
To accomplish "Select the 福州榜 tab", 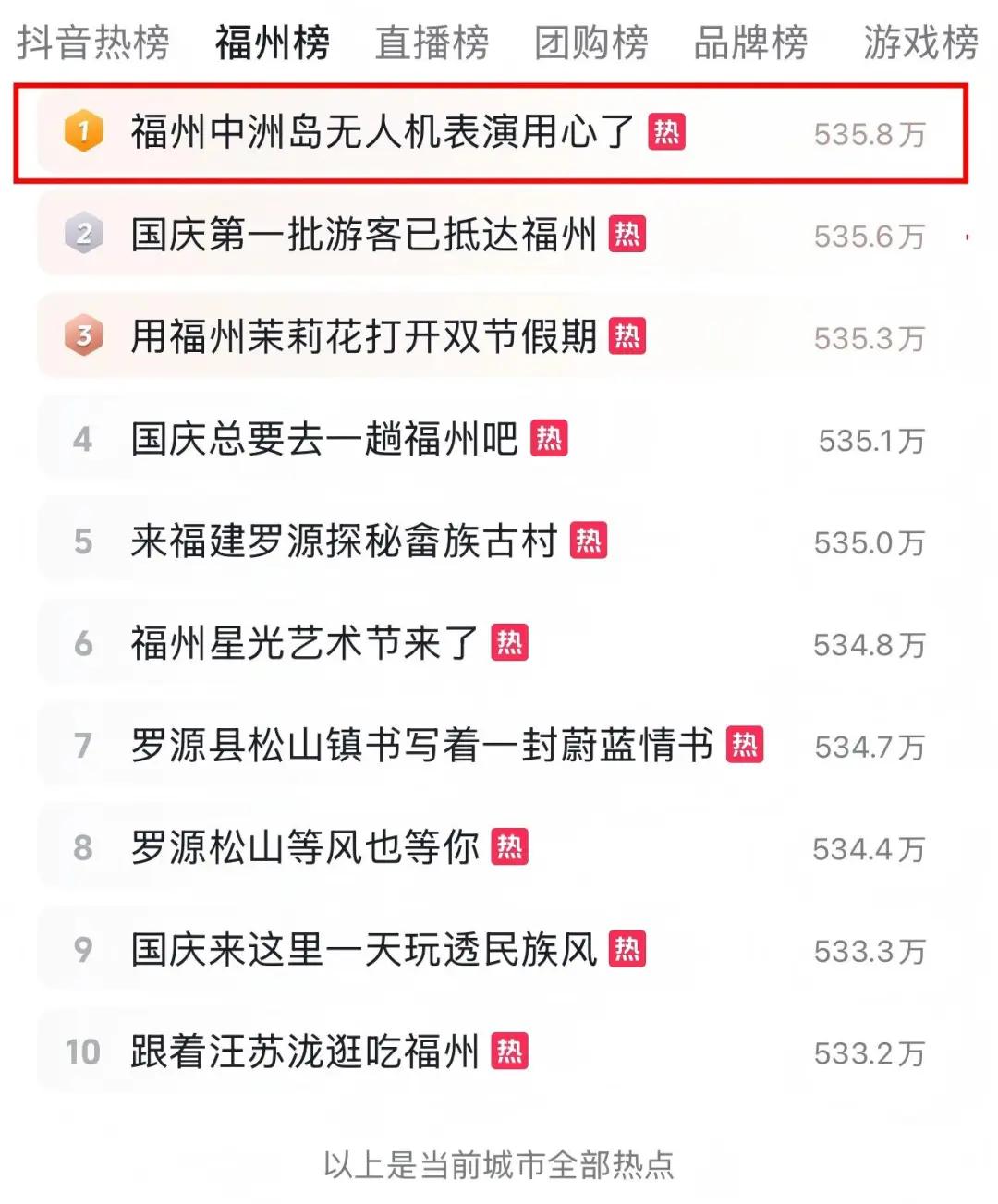I will pyautogui.click(x=272, y=43).
